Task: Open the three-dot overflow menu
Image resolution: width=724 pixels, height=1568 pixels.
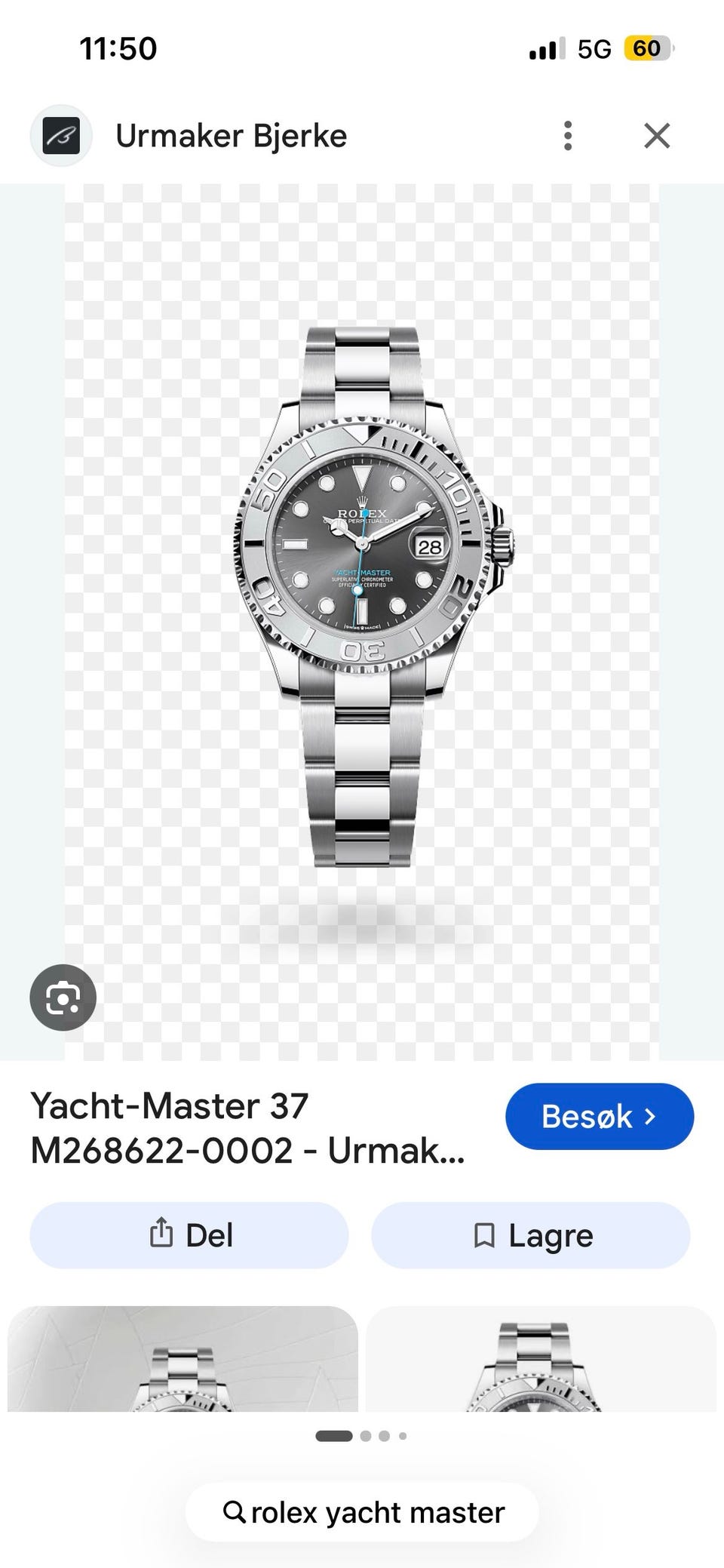Action: pyautogui.click(x=568, y=136)
